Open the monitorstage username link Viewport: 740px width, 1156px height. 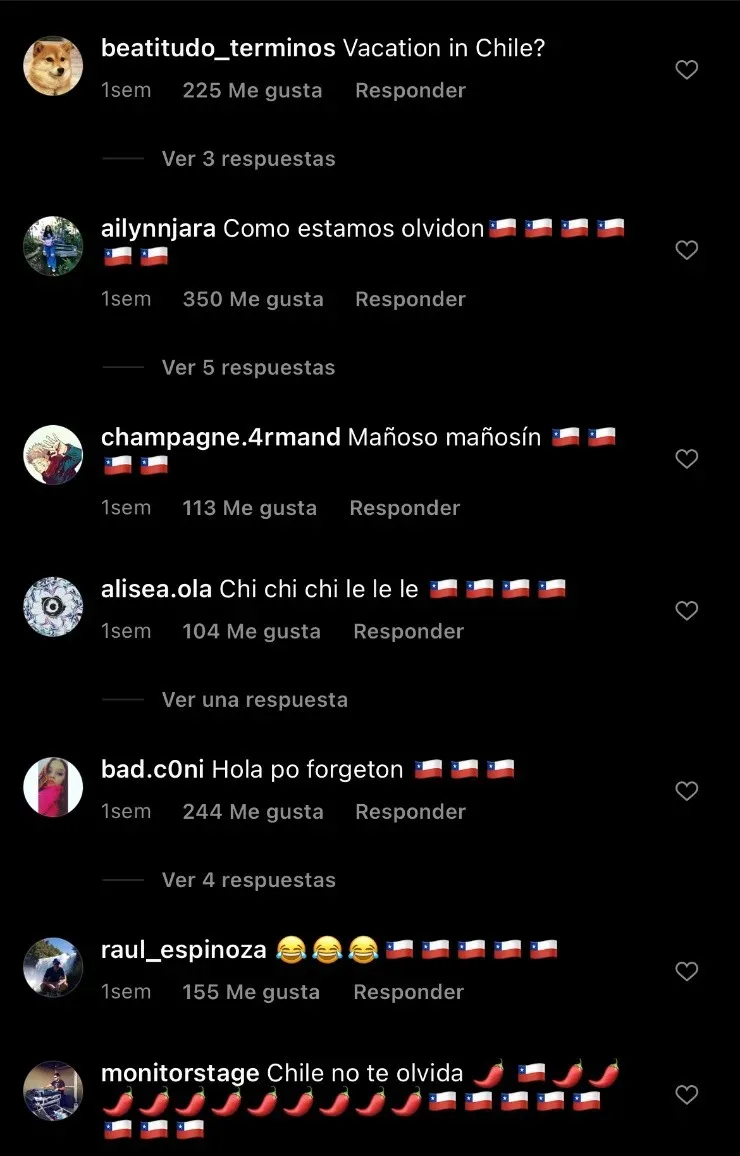click(180, 1074)
